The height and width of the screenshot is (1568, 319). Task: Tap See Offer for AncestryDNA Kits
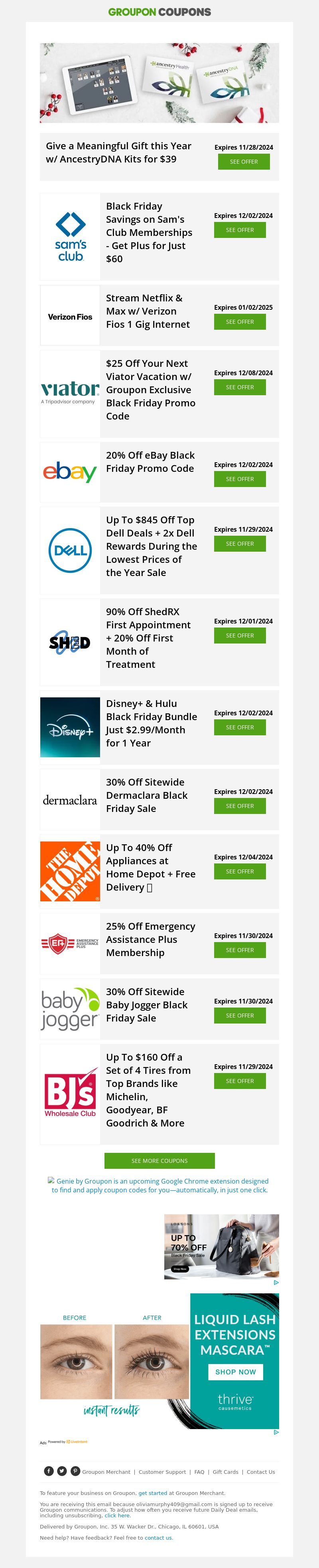[x=244, y=162]
